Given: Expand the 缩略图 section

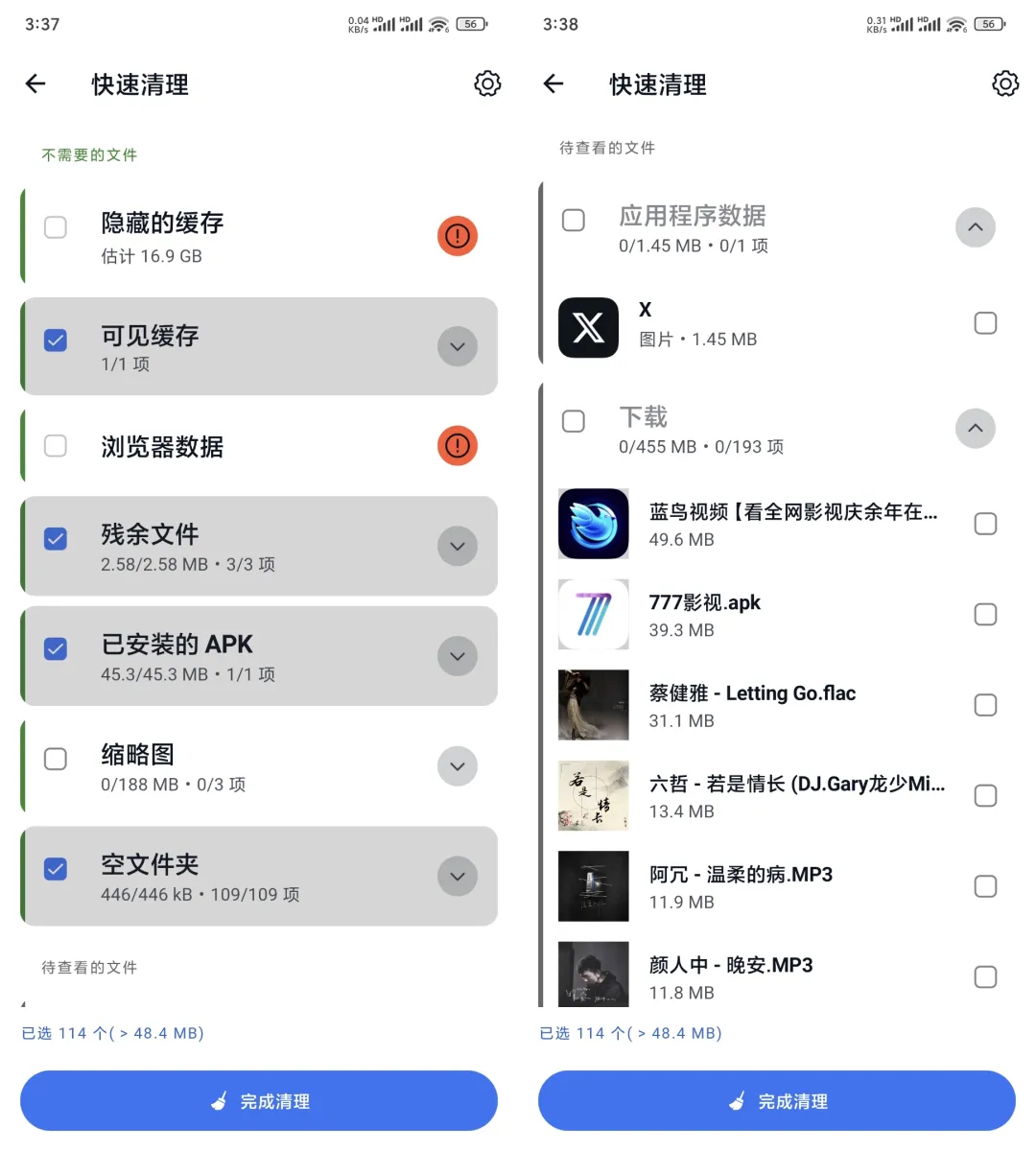Looking at the screenshot, I should pyautogui.click(x=458, y=766).
